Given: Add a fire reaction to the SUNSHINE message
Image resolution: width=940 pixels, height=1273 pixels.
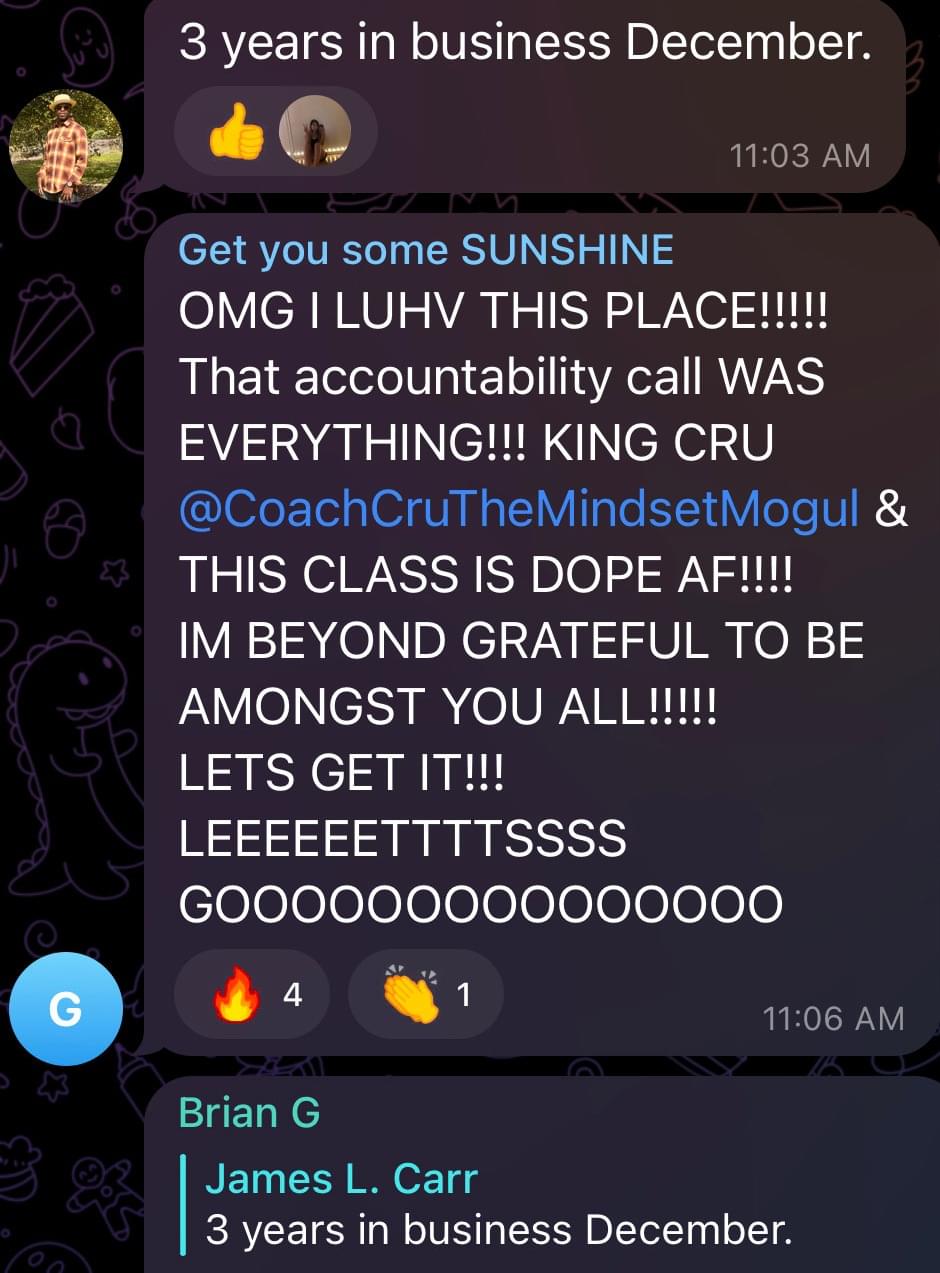Looking at the screenshot, I should [252, 994].
